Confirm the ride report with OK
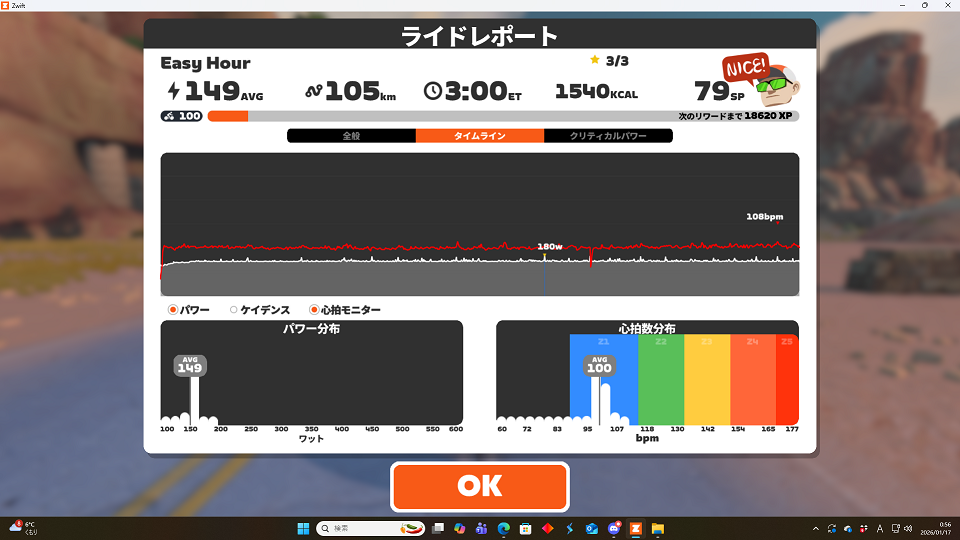 click(x=479, y=486)
